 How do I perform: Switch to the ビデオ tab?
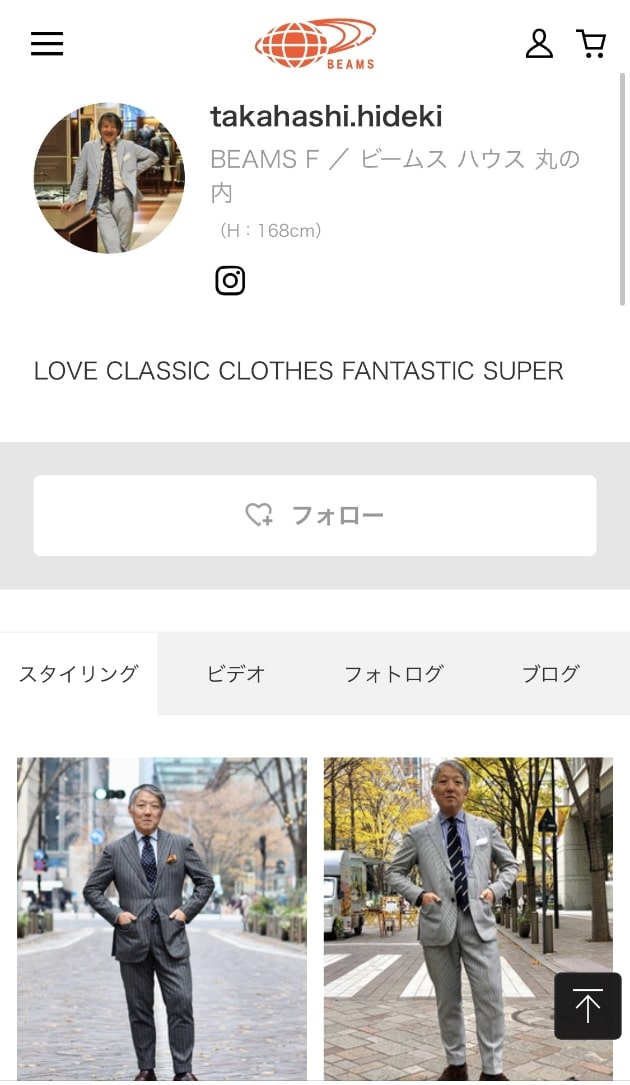click(x=236, y=674)
